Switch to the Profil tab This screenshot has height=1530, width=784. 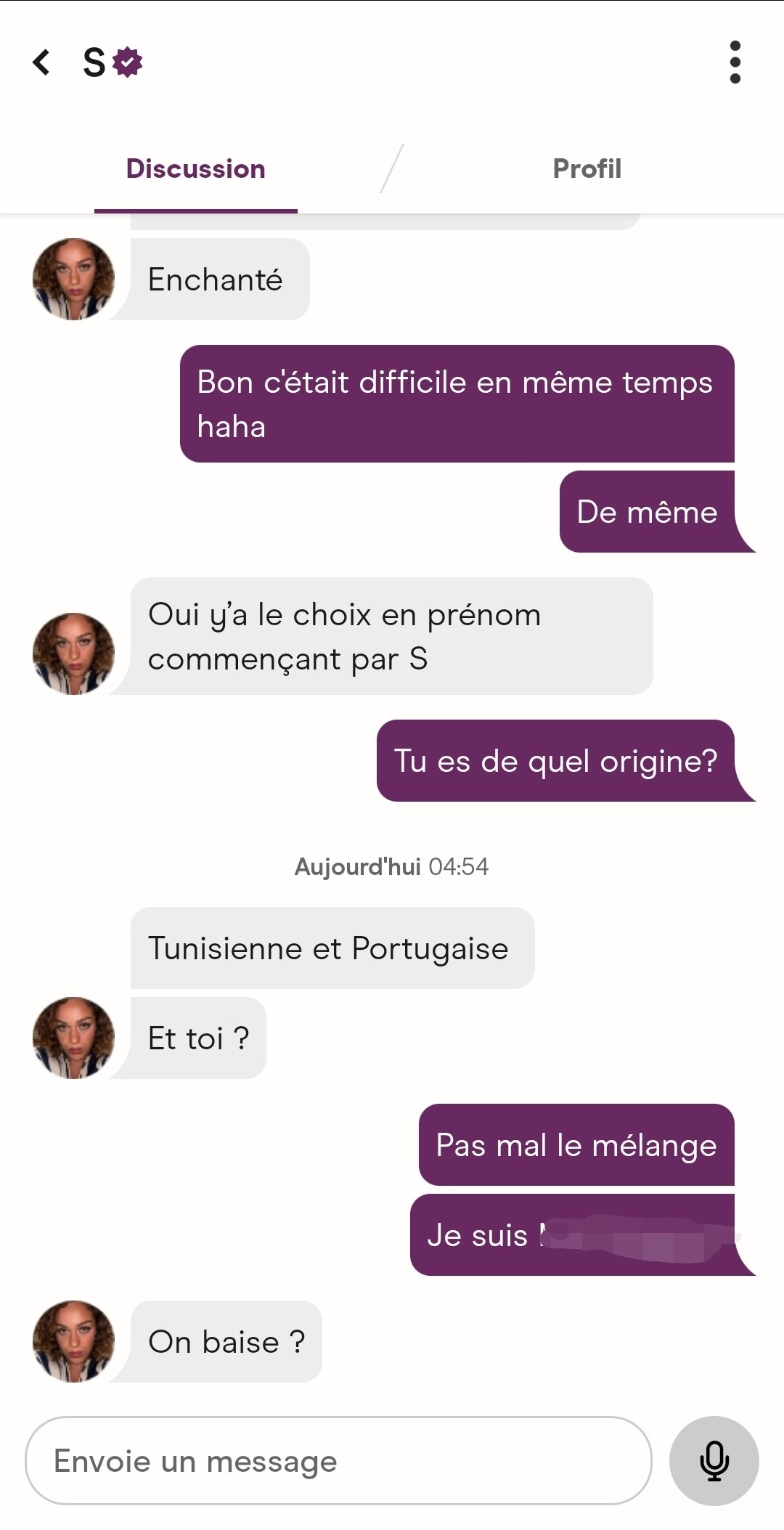point(587,169)
